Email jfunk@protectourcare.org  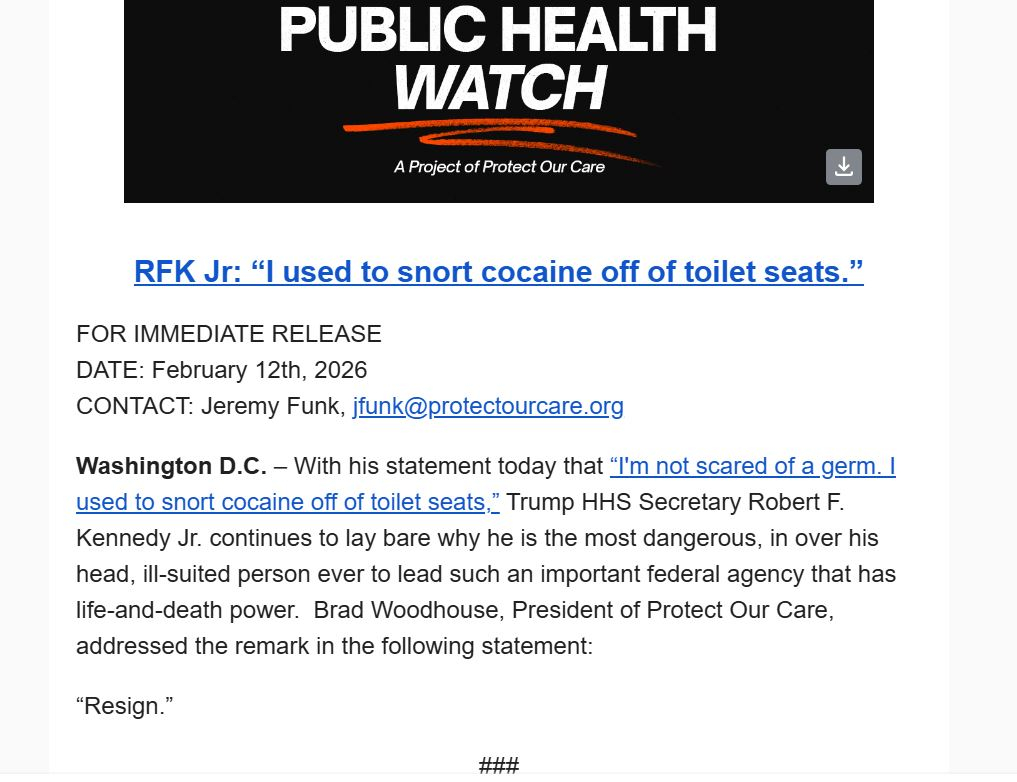[488, 406]
